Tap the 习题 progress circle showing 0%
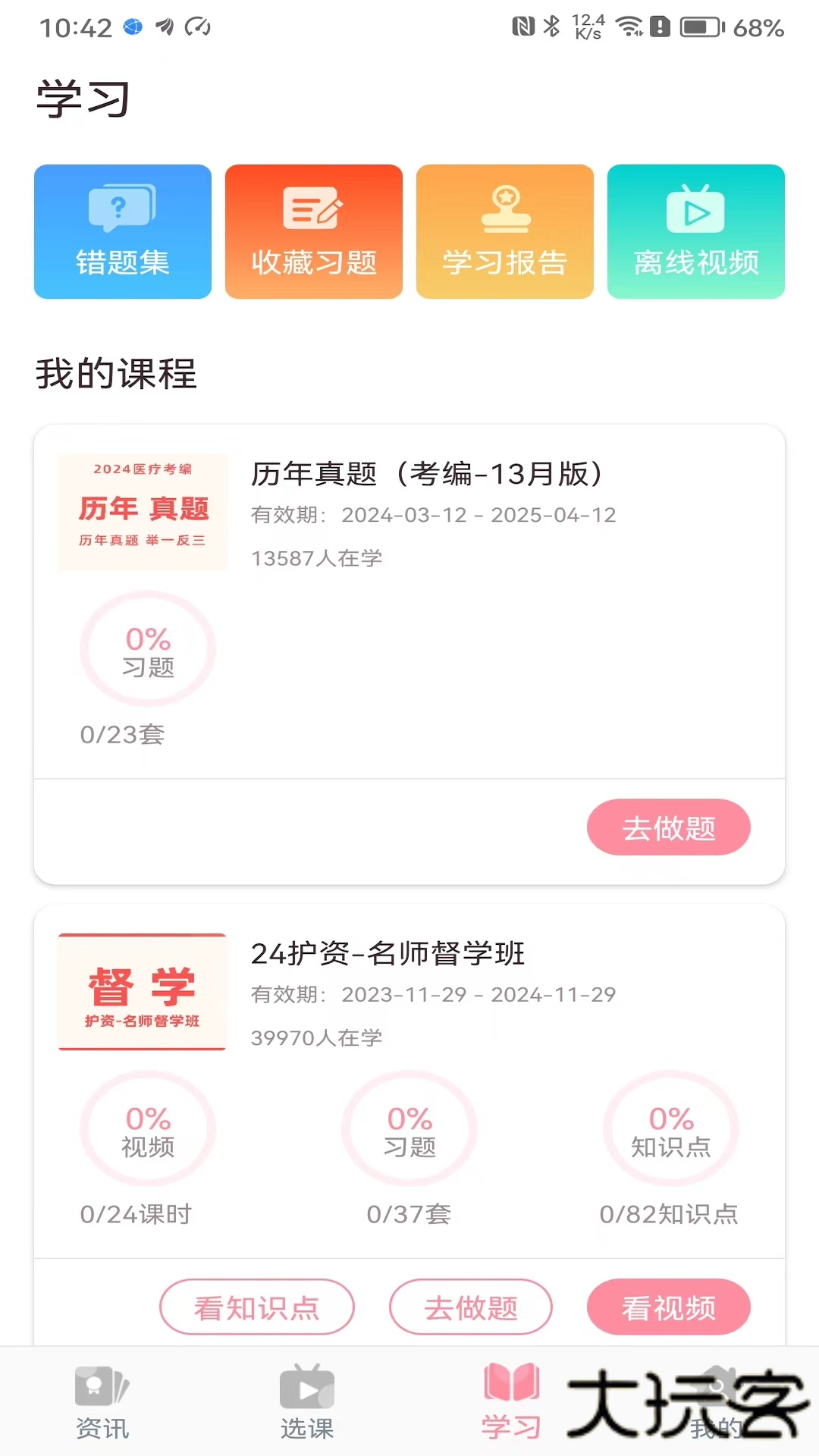 click(146, 648)
